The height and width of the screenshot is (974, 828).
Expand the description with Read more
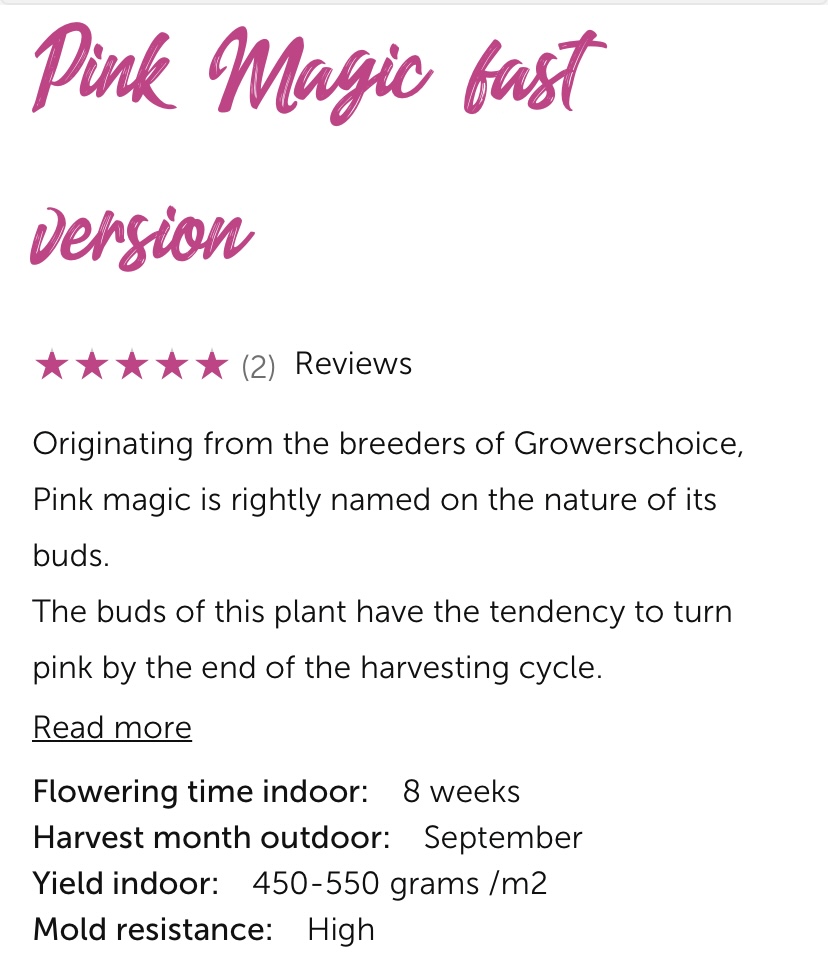click(112, 727)
